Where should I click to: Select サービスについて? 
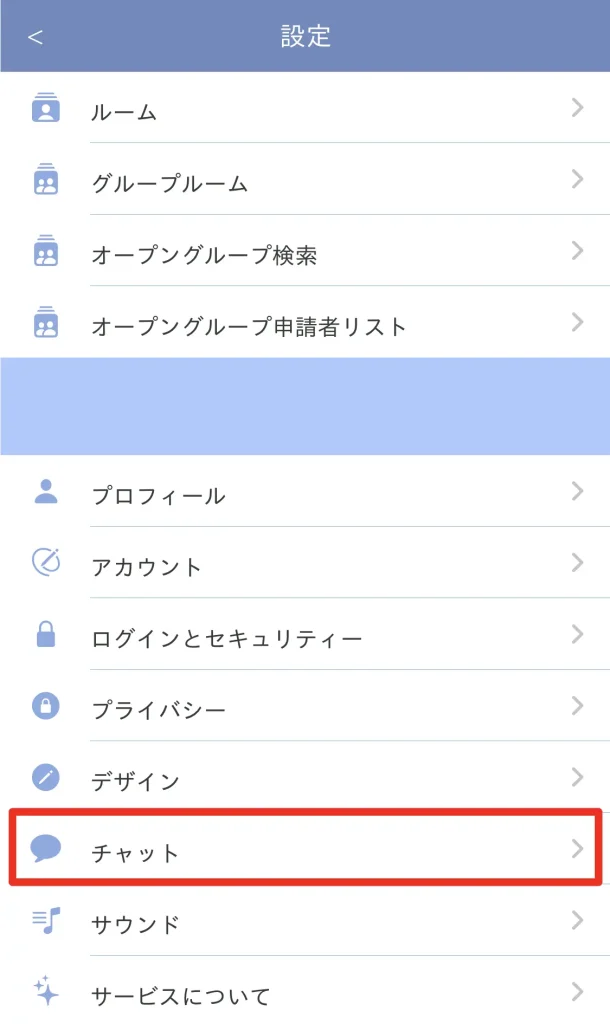click(x=305, y=991)
